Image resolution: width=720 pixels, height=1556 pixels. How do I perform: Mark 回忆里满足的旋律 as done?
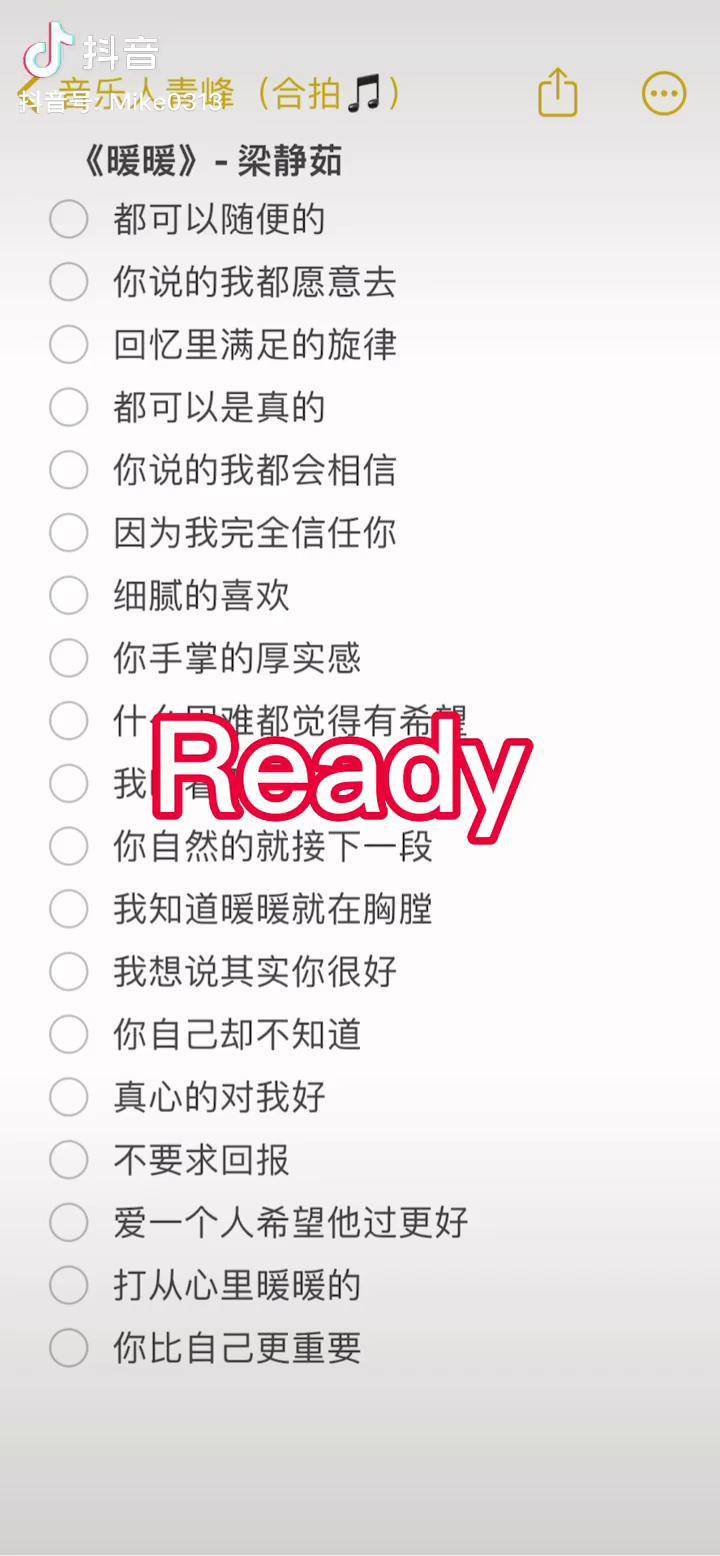[x=69, y=345]
